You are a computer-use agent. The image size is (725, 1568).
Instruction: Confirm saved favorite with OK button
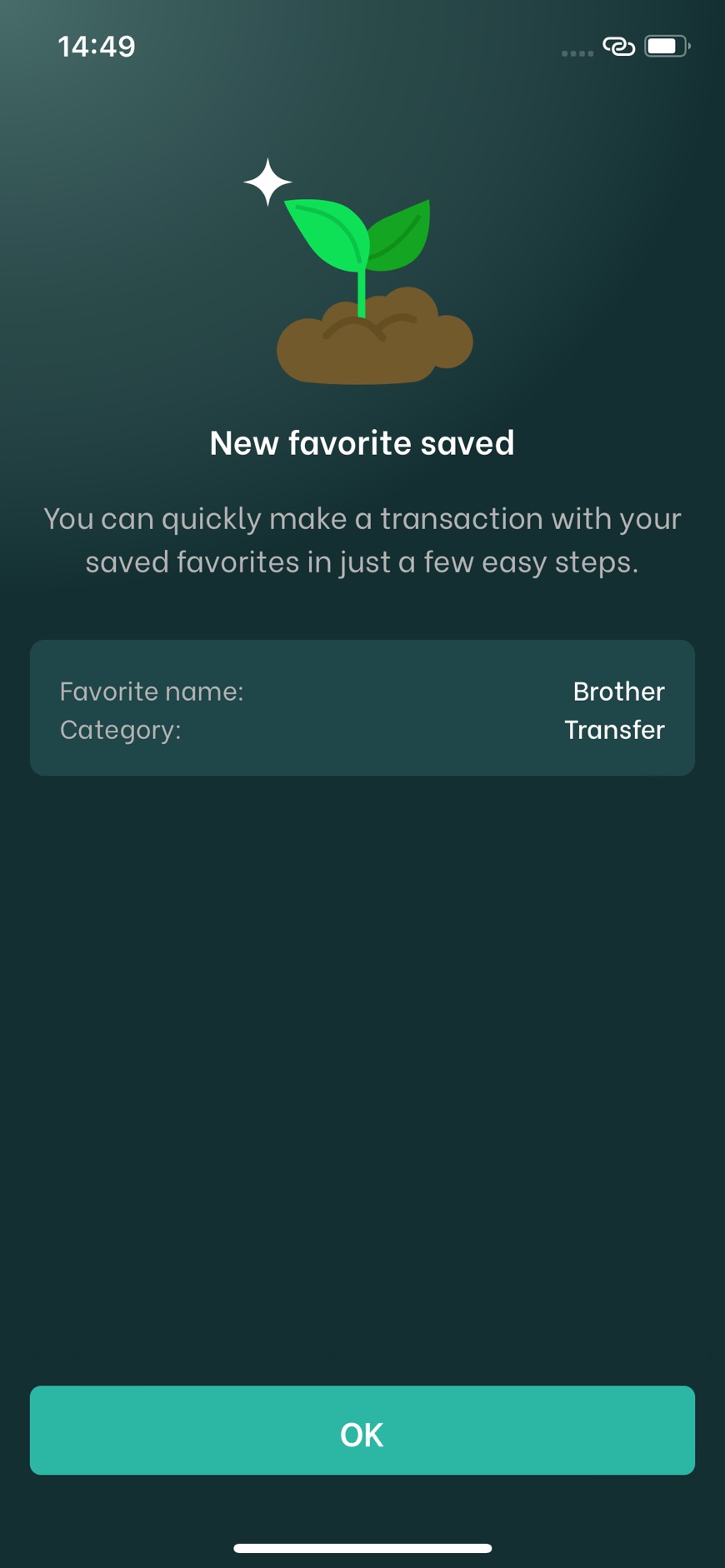[362, 1430]
